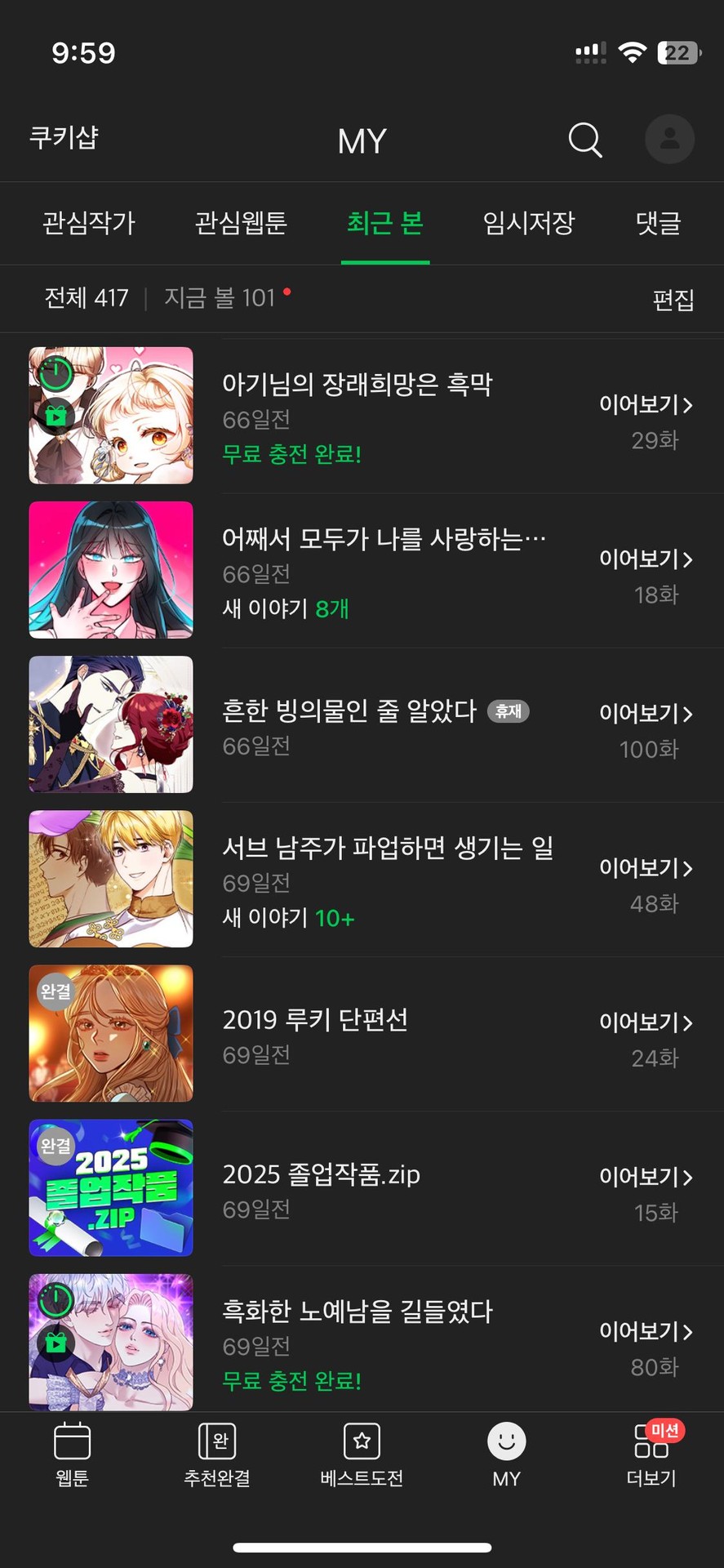Viewport: 724px width, 1568px height.
Task: Open 흔한 빙의물인 줄 알았다 webtoon
Action: [x=349, y=711]
